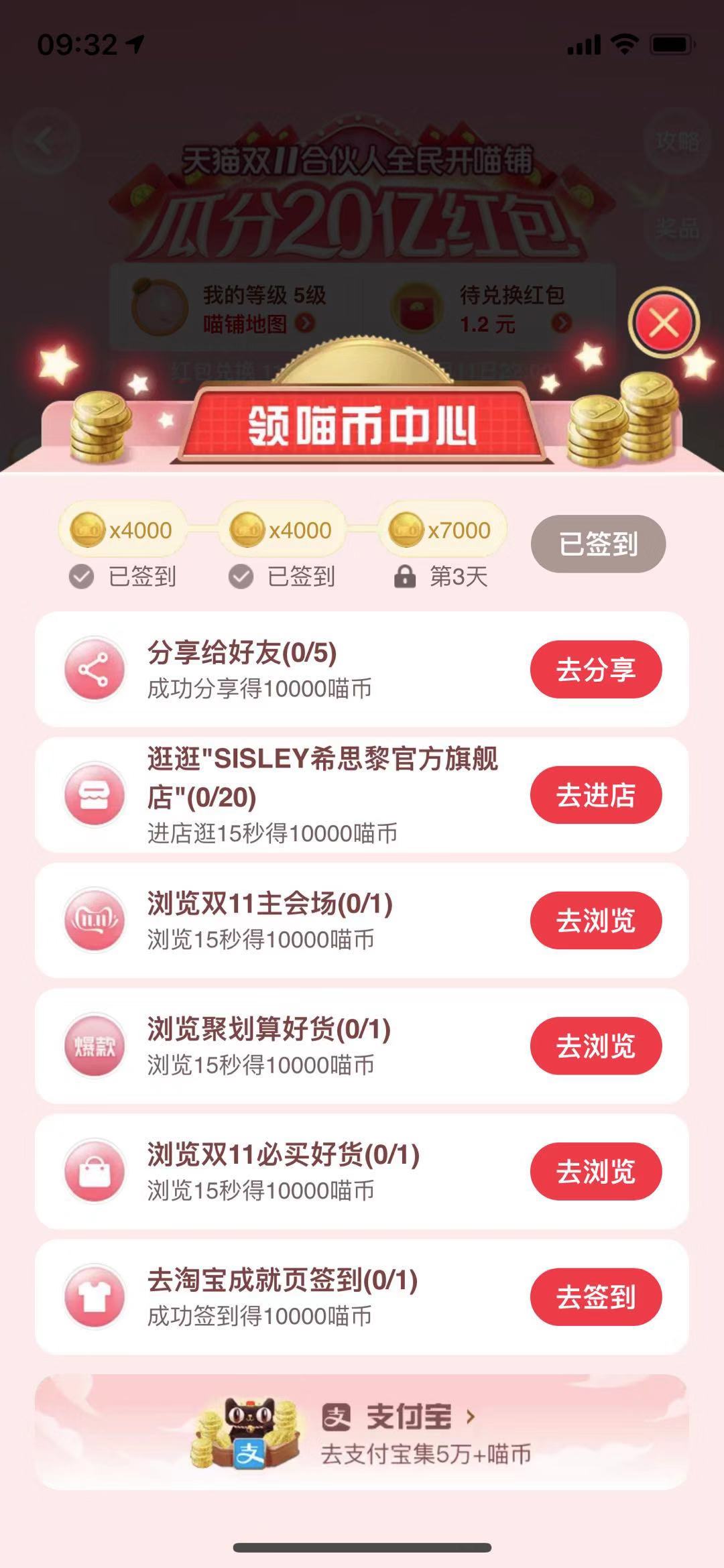Switch to the 奖品 tab
Screen dimensions: 724x1568
point(677,229)
